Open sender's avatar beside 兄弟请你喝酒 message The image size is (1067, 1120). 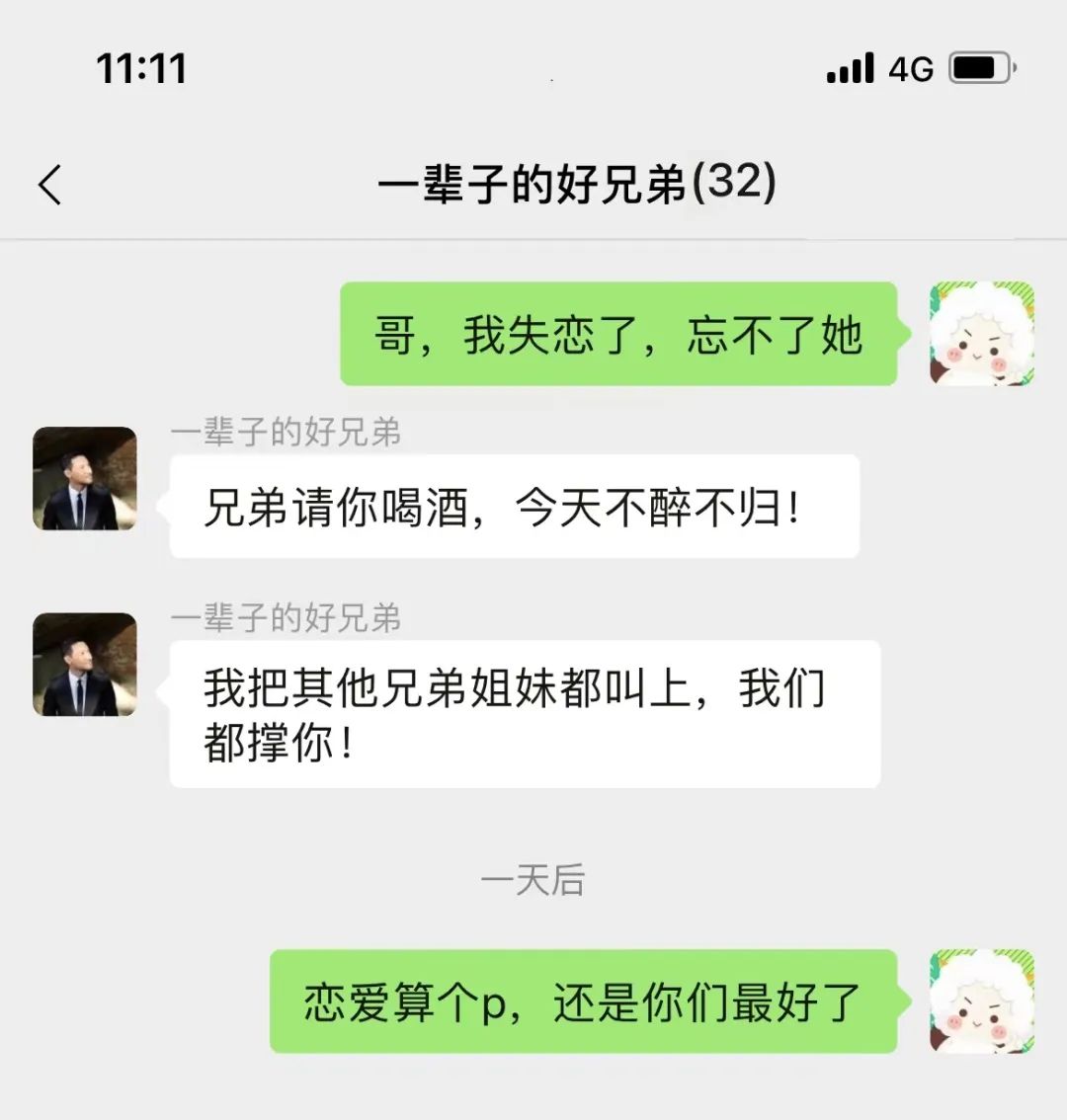point(85,479)
